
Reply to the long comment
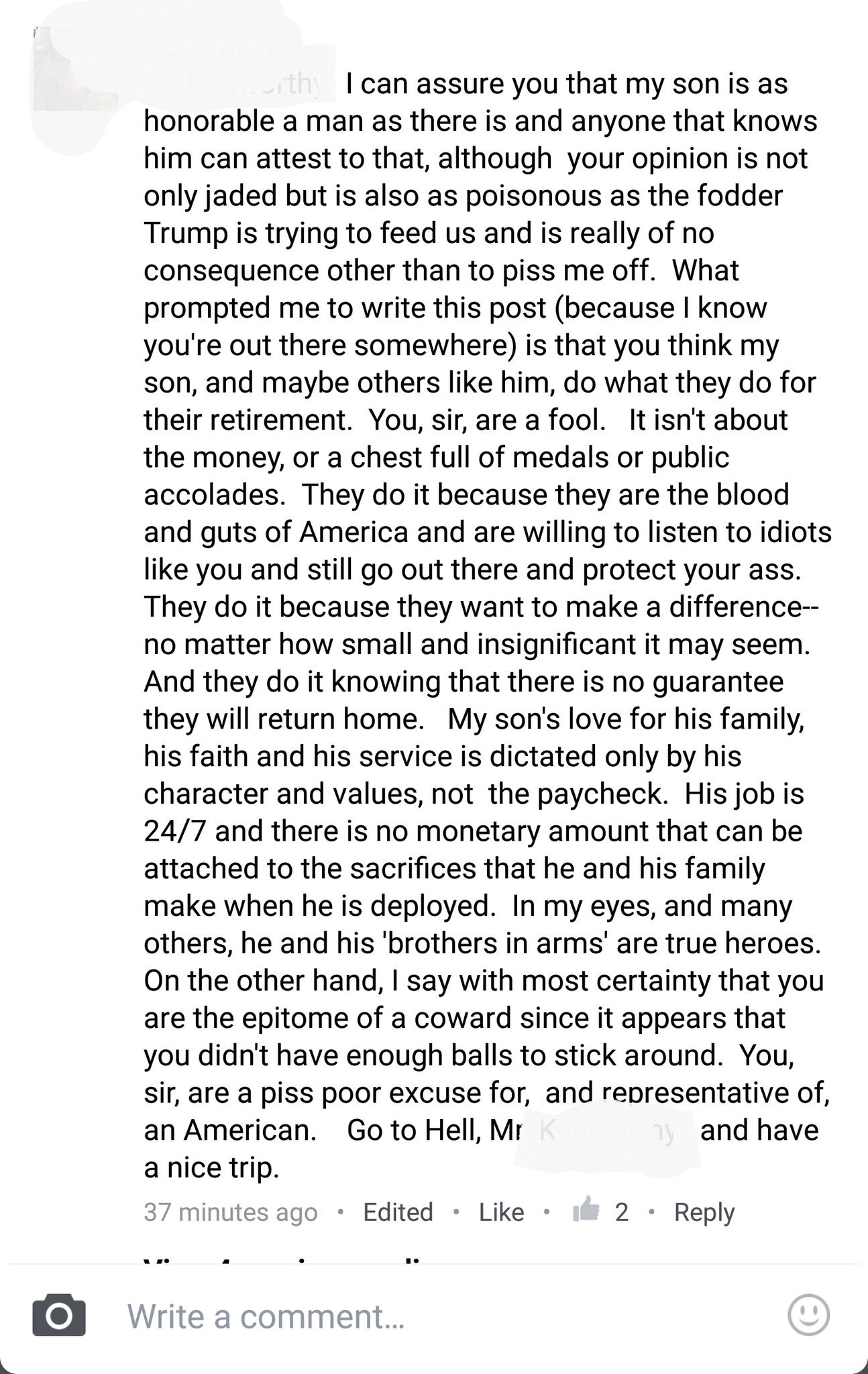pos(704,1212)
